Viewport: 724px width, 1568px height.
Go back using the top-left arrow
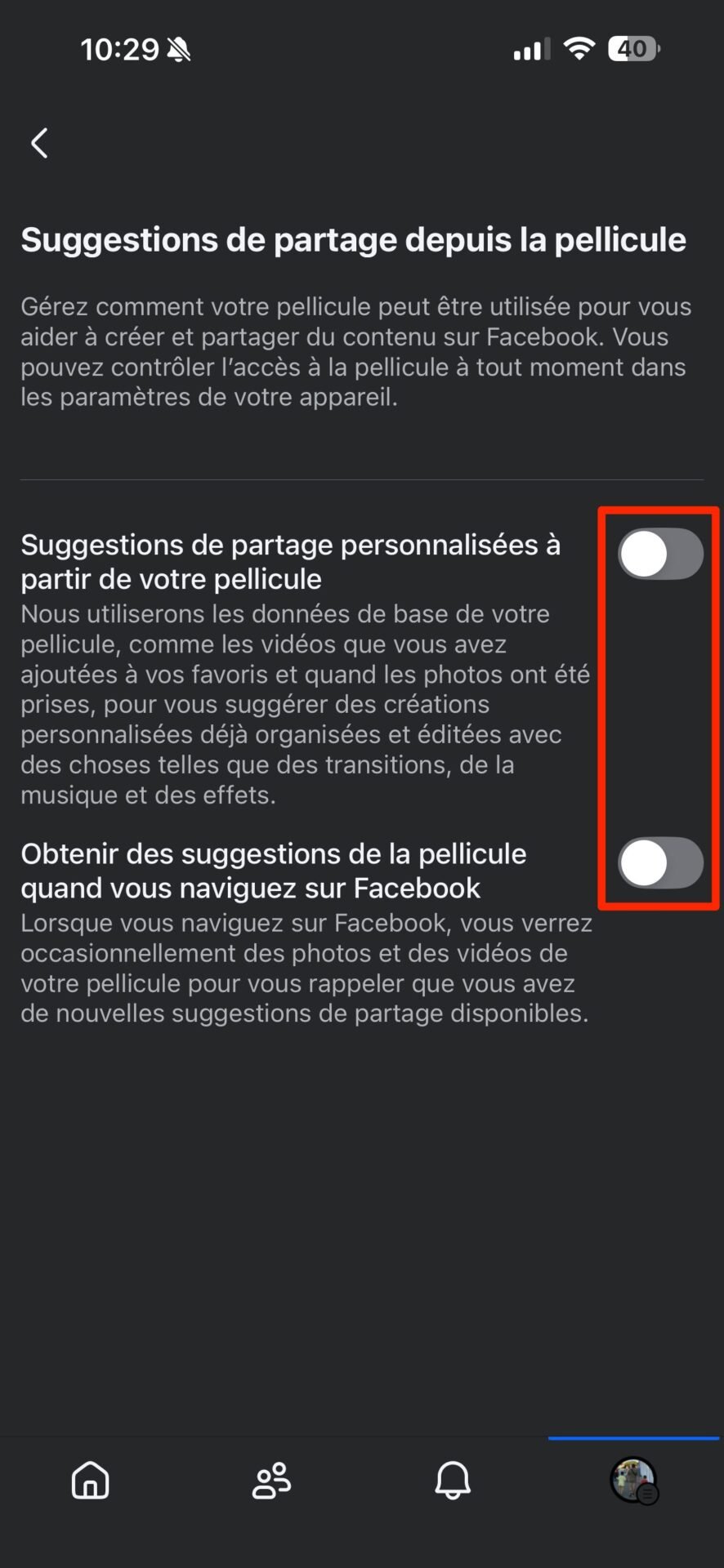click(x=39, y=143)
